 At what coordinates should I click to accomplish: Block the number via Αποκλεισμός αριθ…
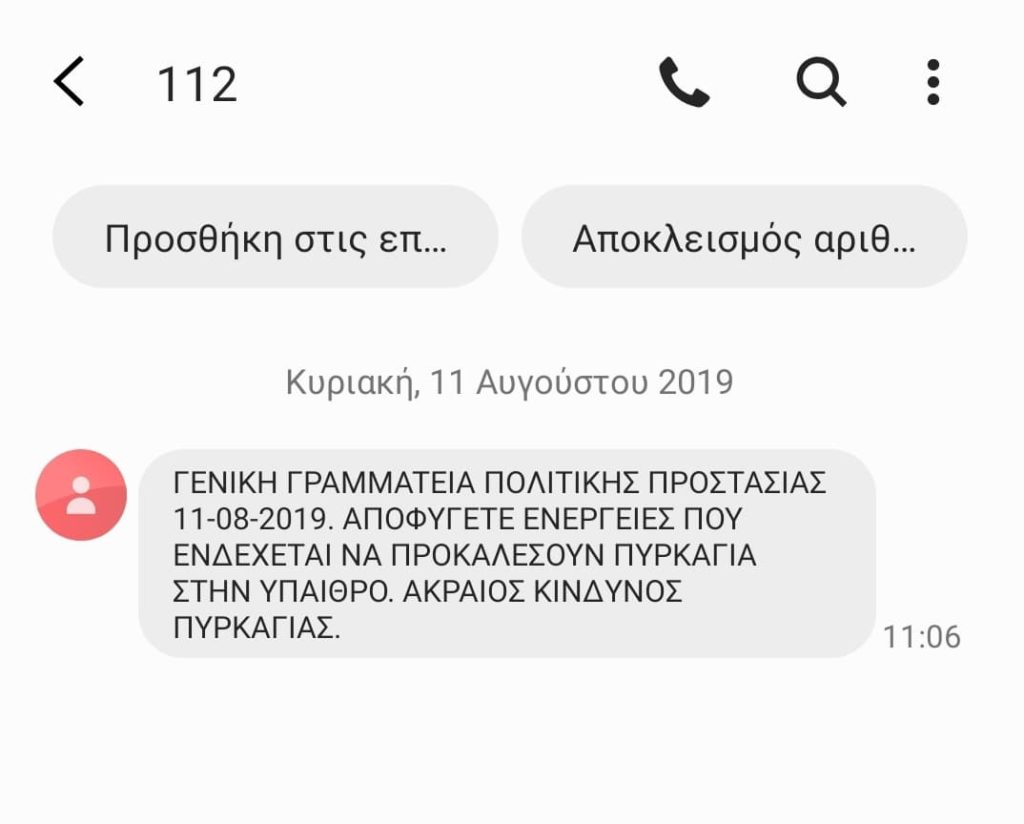744,238
